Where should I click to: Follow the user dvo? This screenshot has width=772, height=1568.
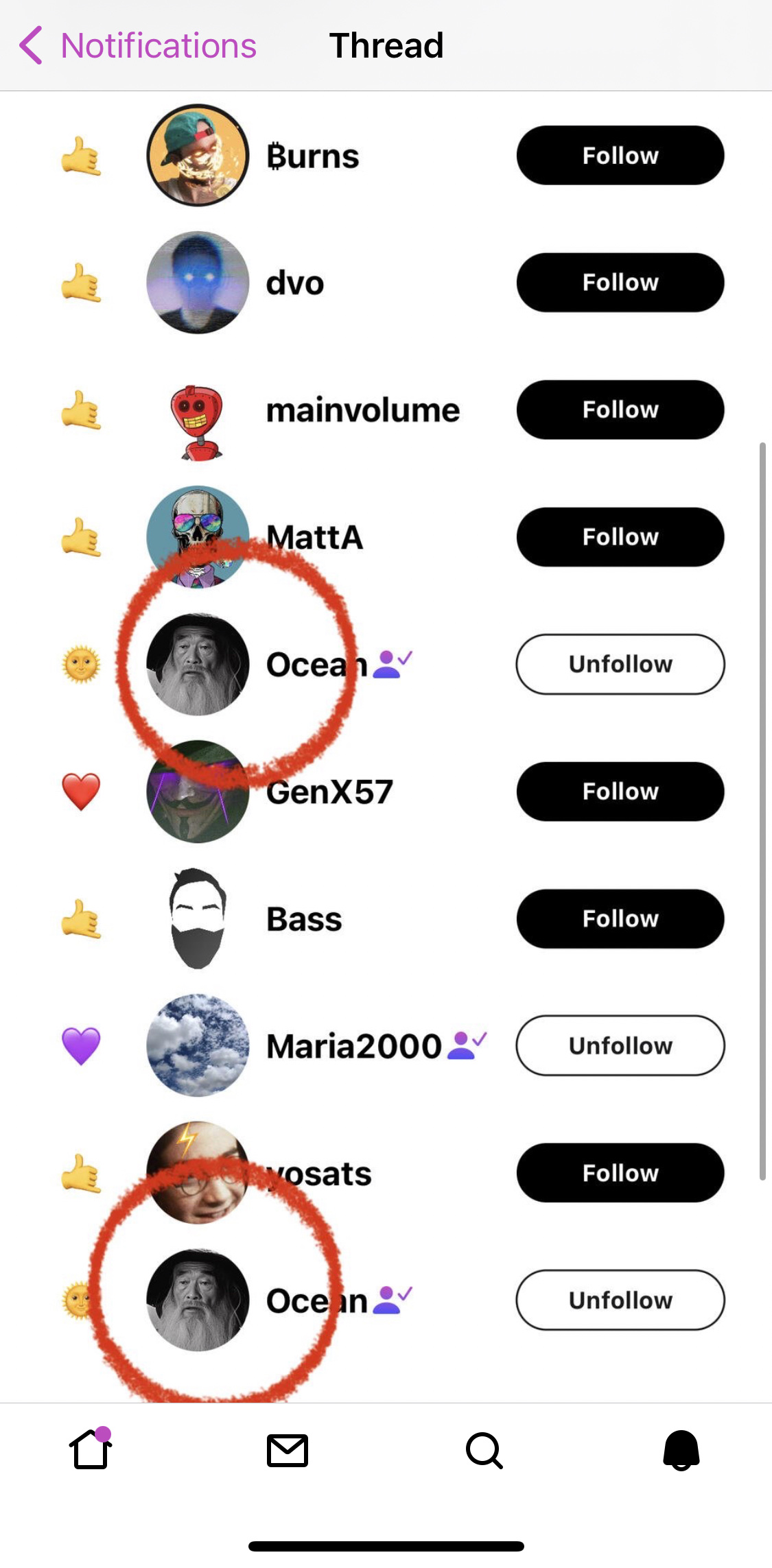[620, 283]
